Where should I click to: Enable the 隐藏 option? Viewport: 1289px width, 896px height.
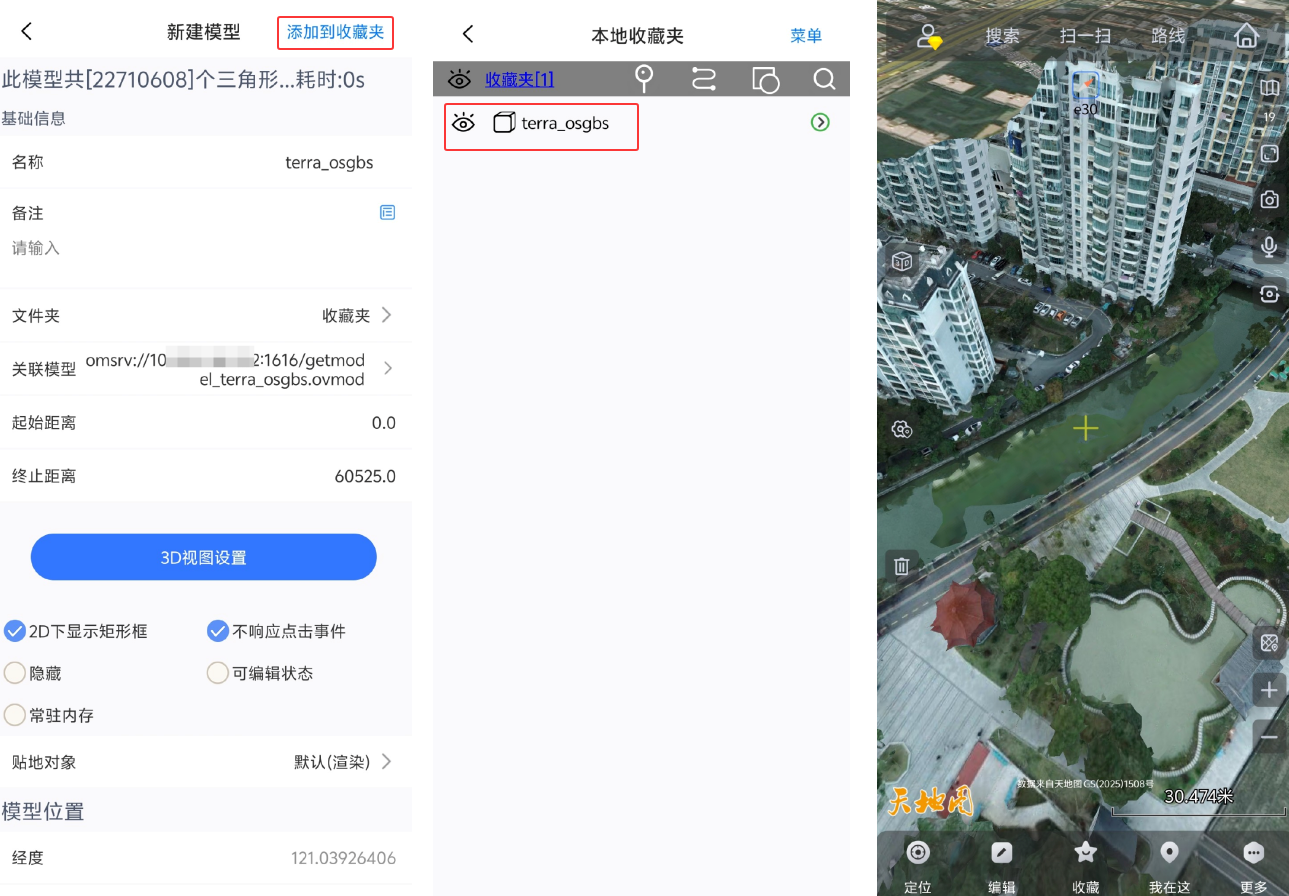tap(15, 673)
